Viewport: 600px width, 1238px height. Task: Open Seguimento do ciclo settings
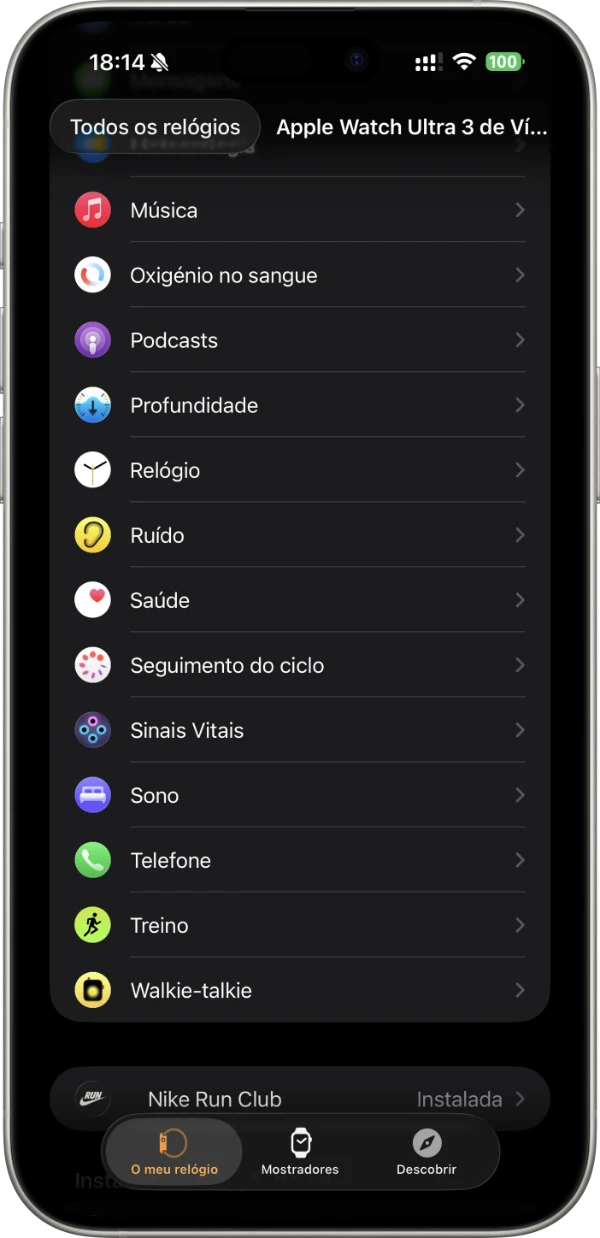tap(300, 665)
